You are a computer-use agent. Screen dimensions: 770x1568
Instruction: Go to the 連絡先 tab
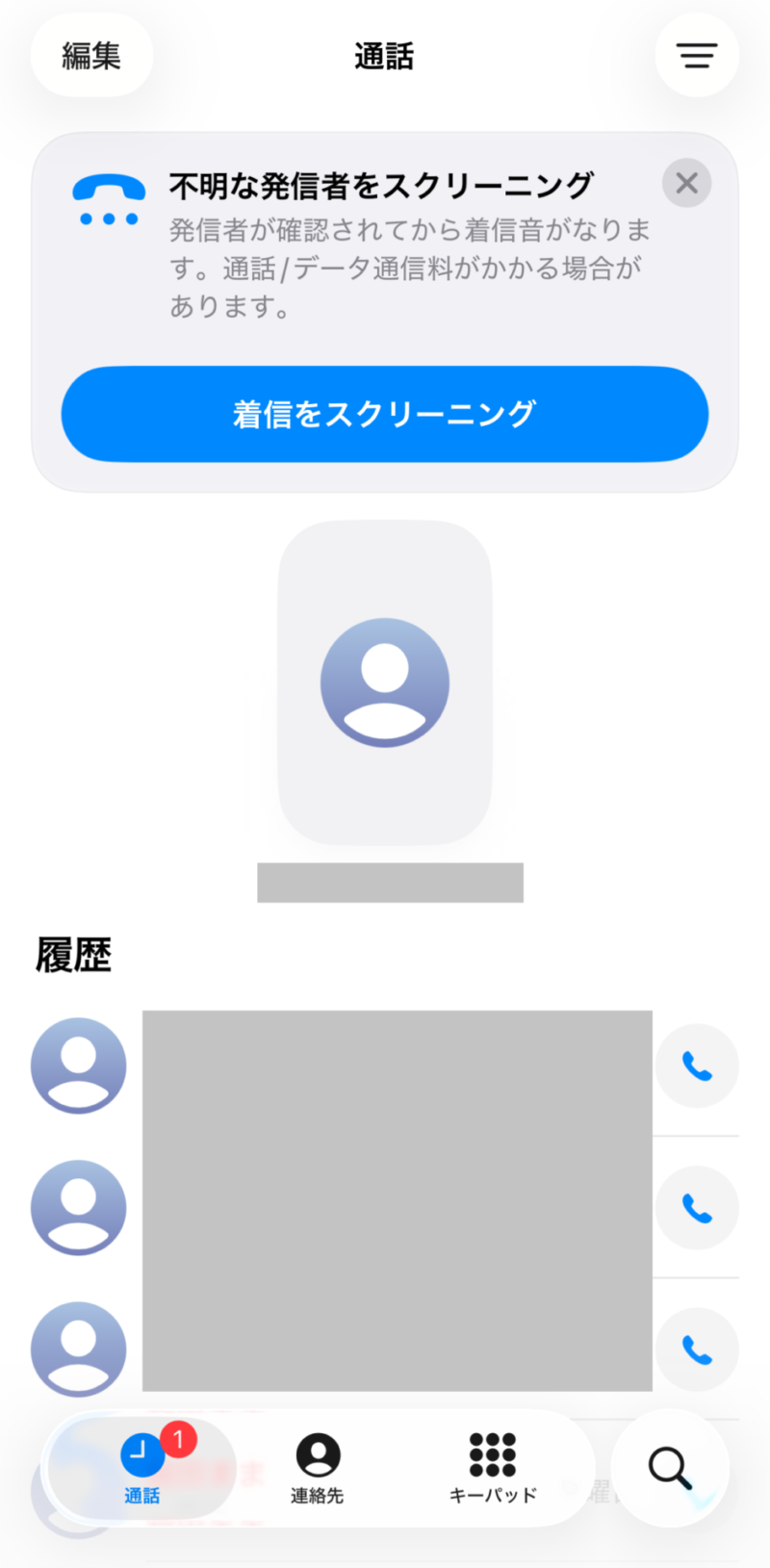318,1468
